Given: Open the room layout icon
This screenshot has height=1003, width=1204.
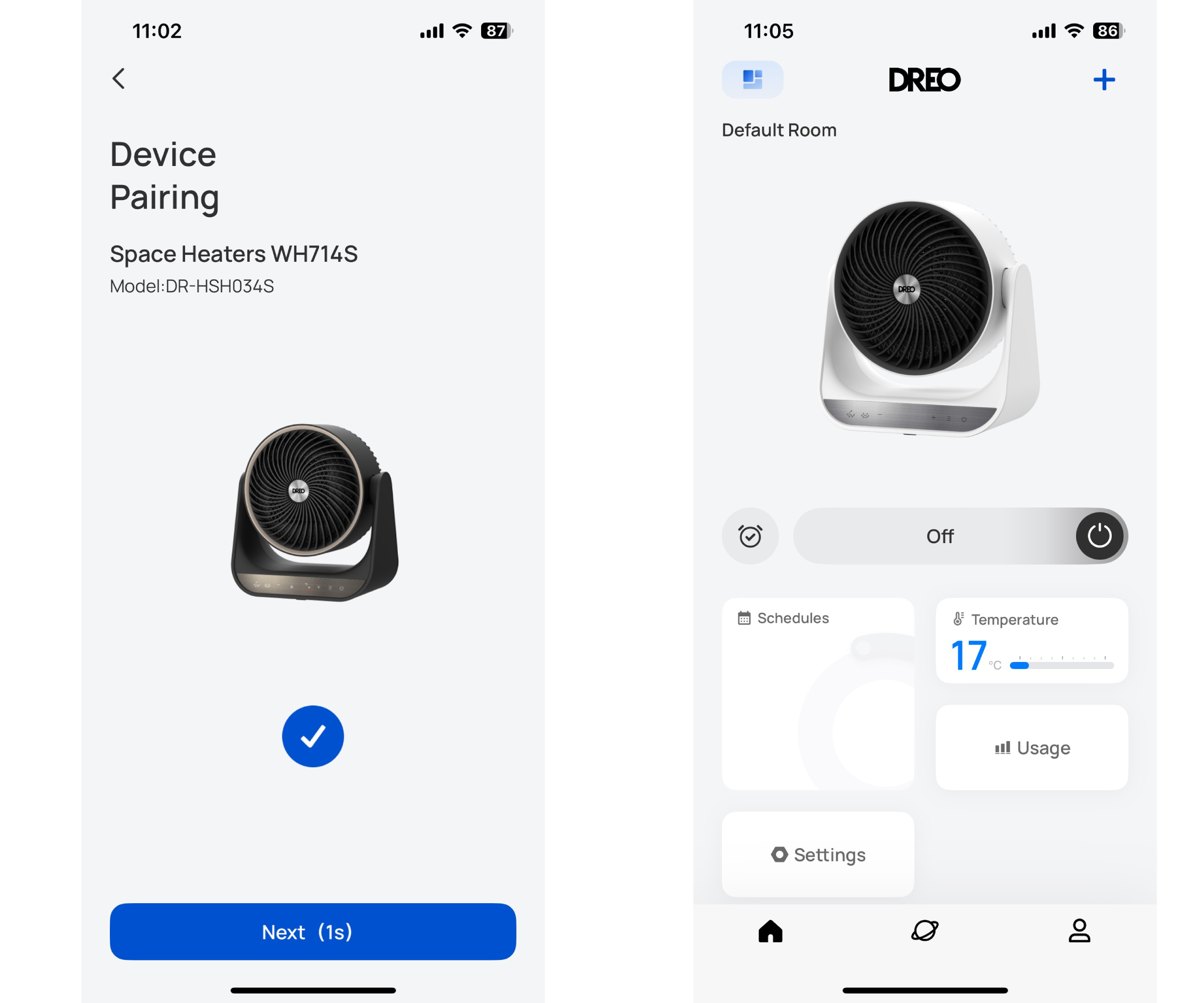Looking at the screenshot, I should pyautogui.click(x=752, y=80).
